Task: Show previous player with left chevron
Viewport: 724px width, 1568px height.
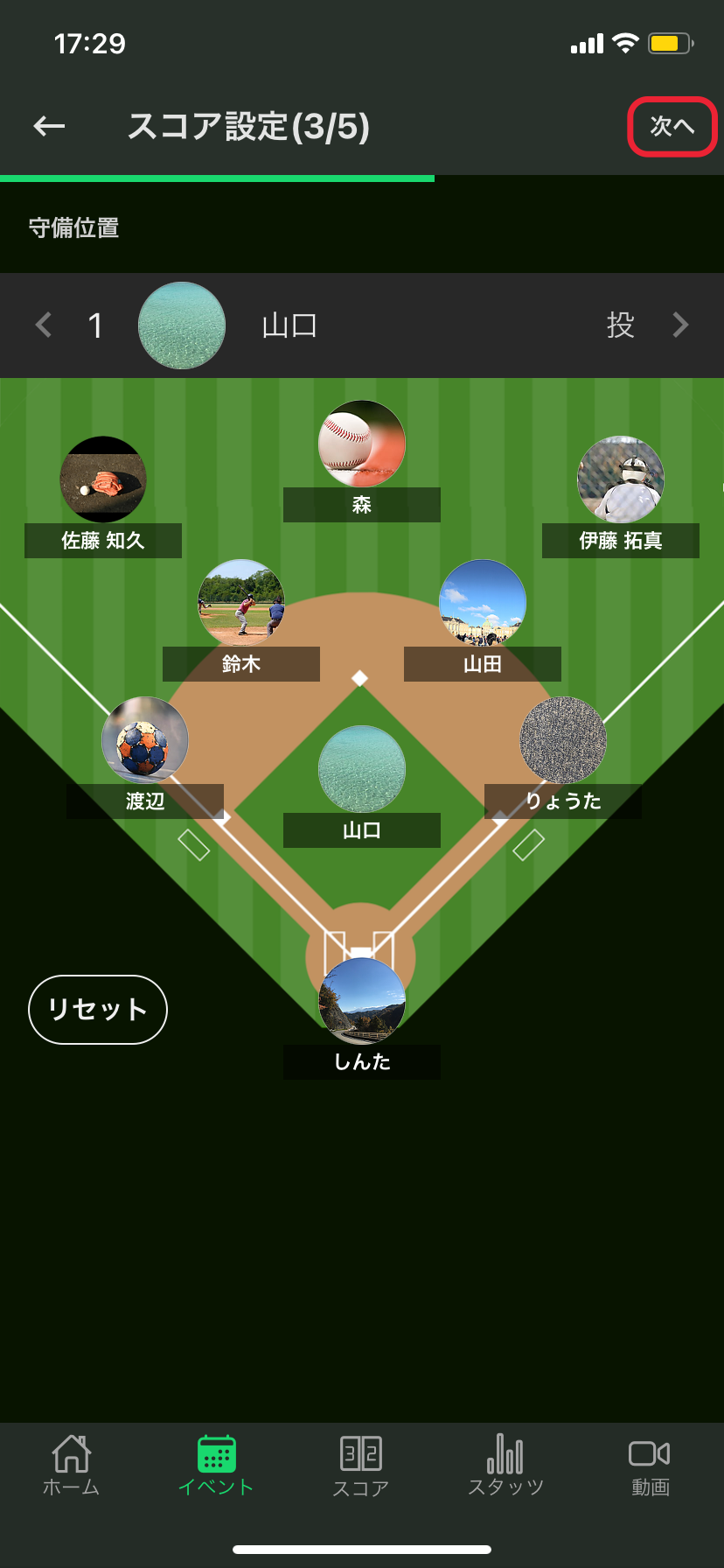Action: tap(44, 325)
